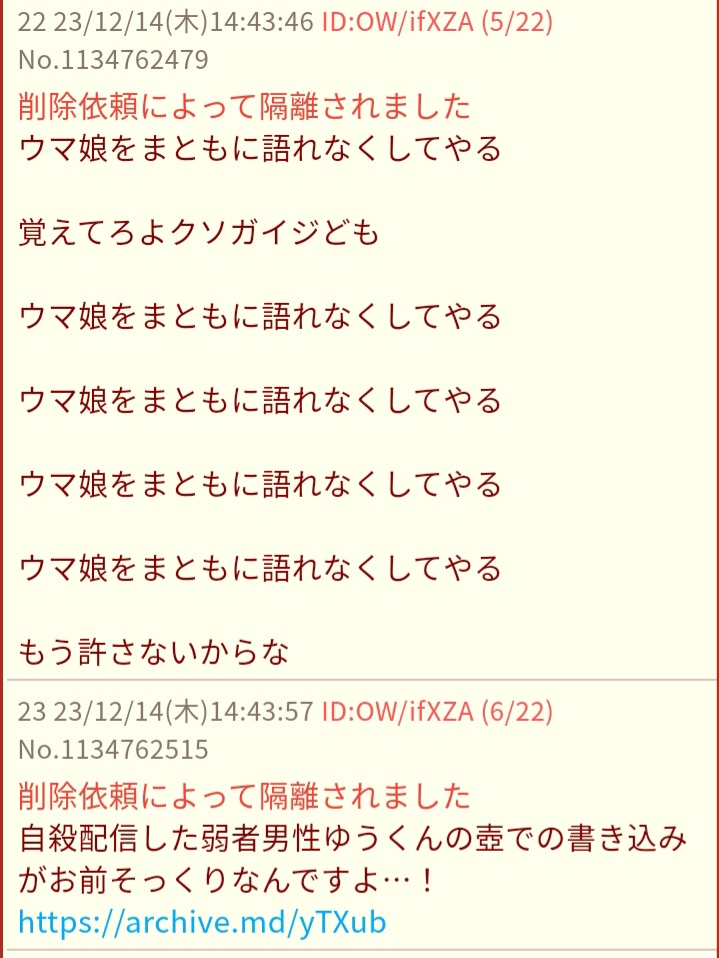Select post number No.1134762515
Screen dimensions: 719x958
[113, 750]
